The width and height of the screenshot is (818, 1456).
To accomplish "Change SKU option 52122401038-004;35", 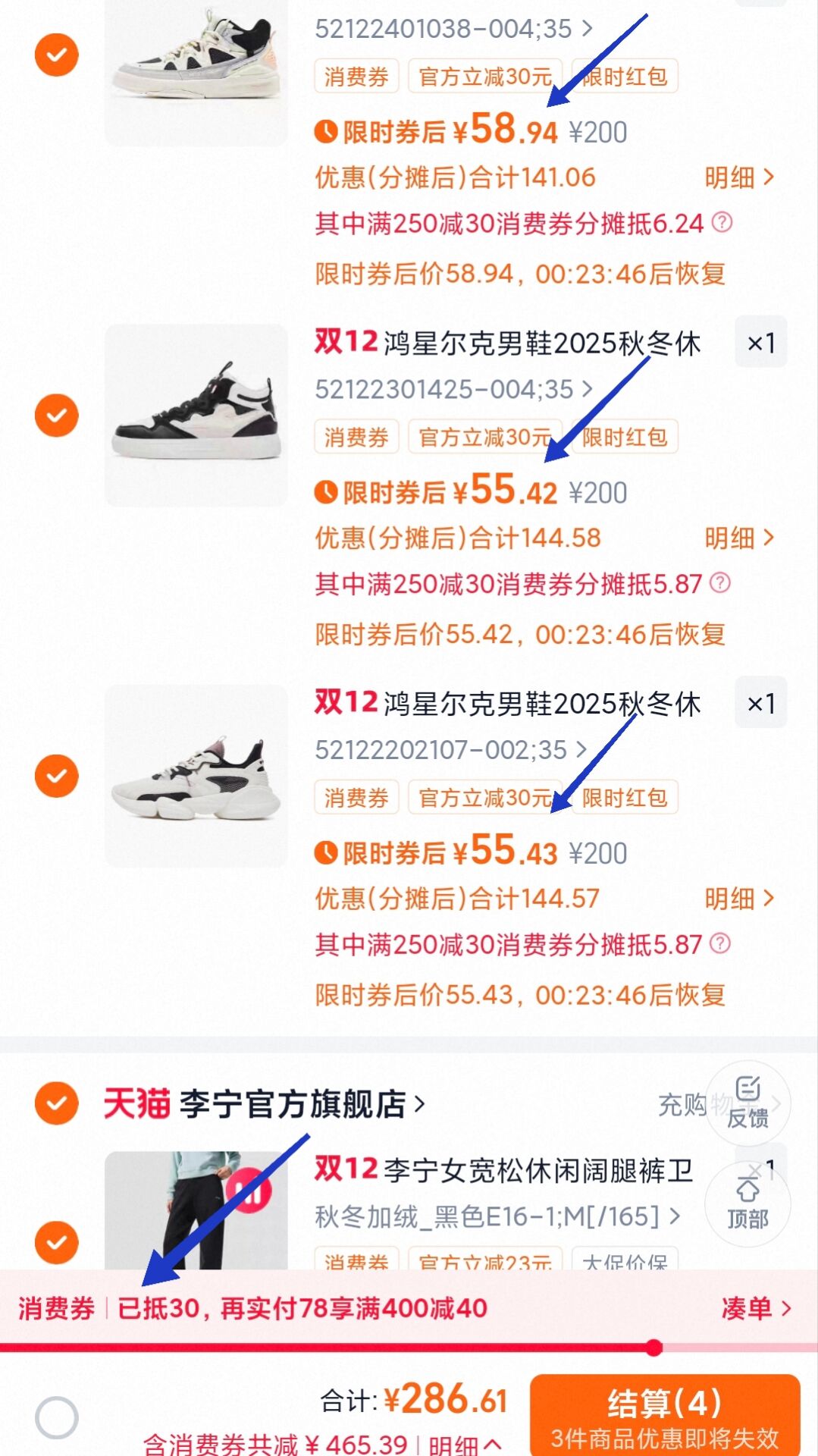I will tap(453, 29).
